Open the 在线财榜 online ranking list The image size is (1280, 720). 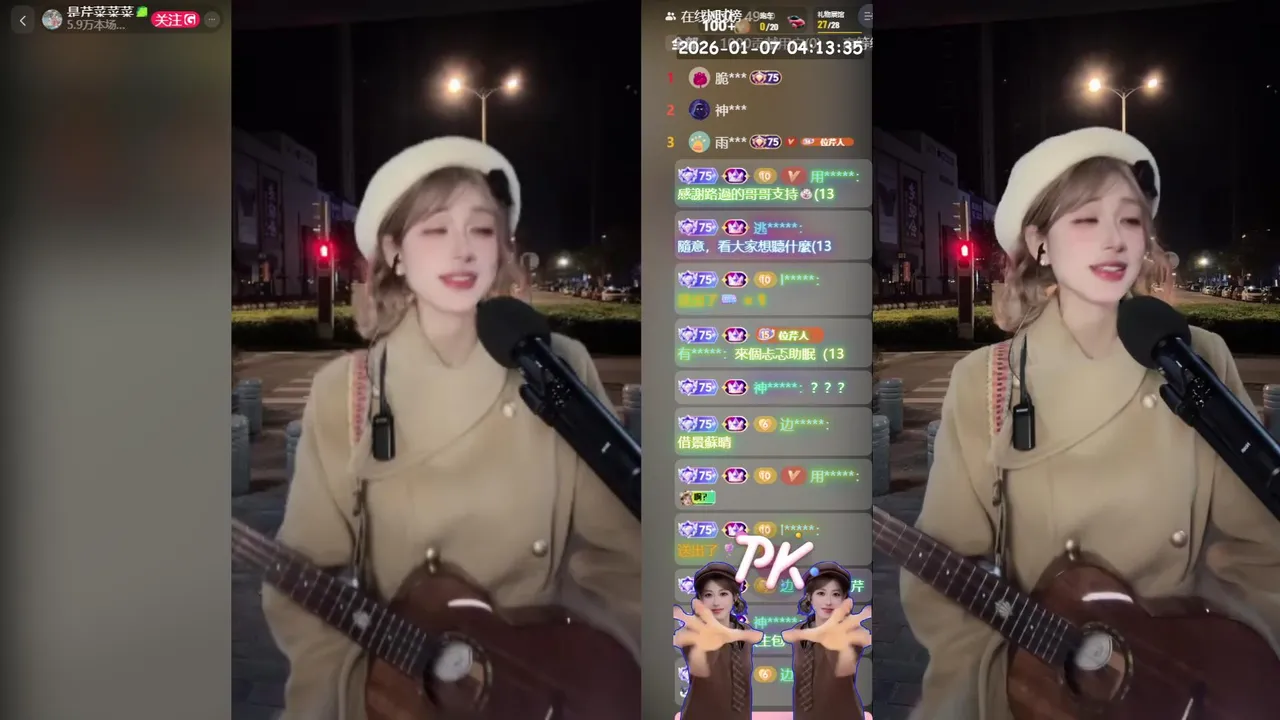click(704, 16)
